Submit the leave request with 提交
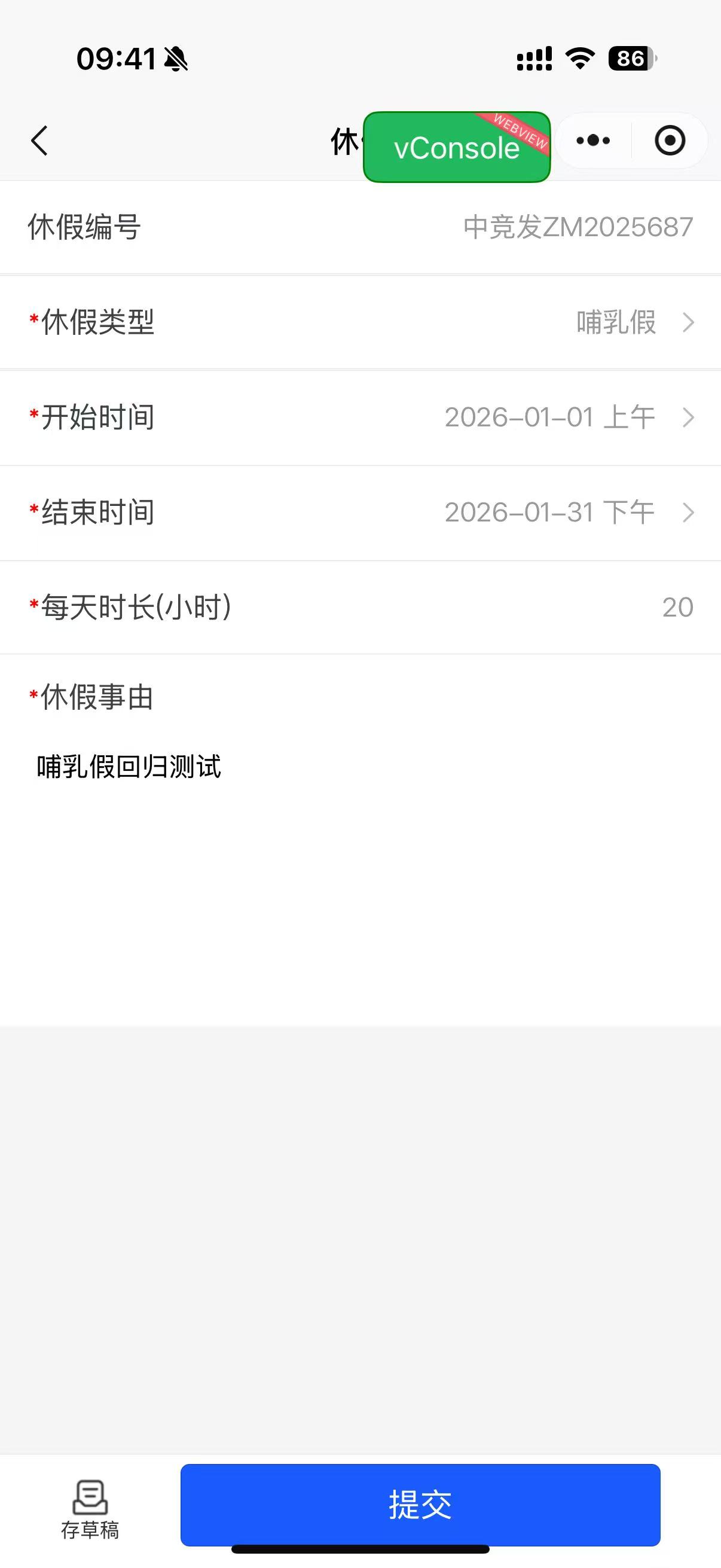This screenshot has height=1568, width=721. (420, 1505)
